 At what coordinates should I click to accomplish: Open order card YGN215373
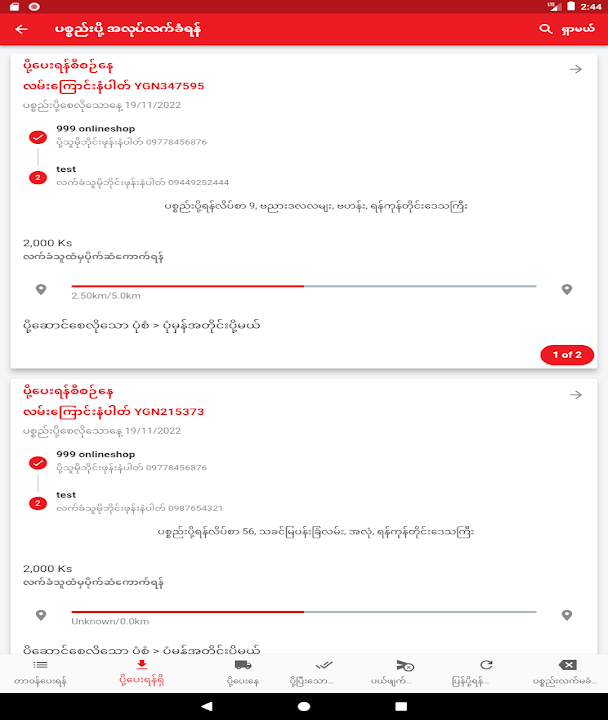click(x=303, y=510)
